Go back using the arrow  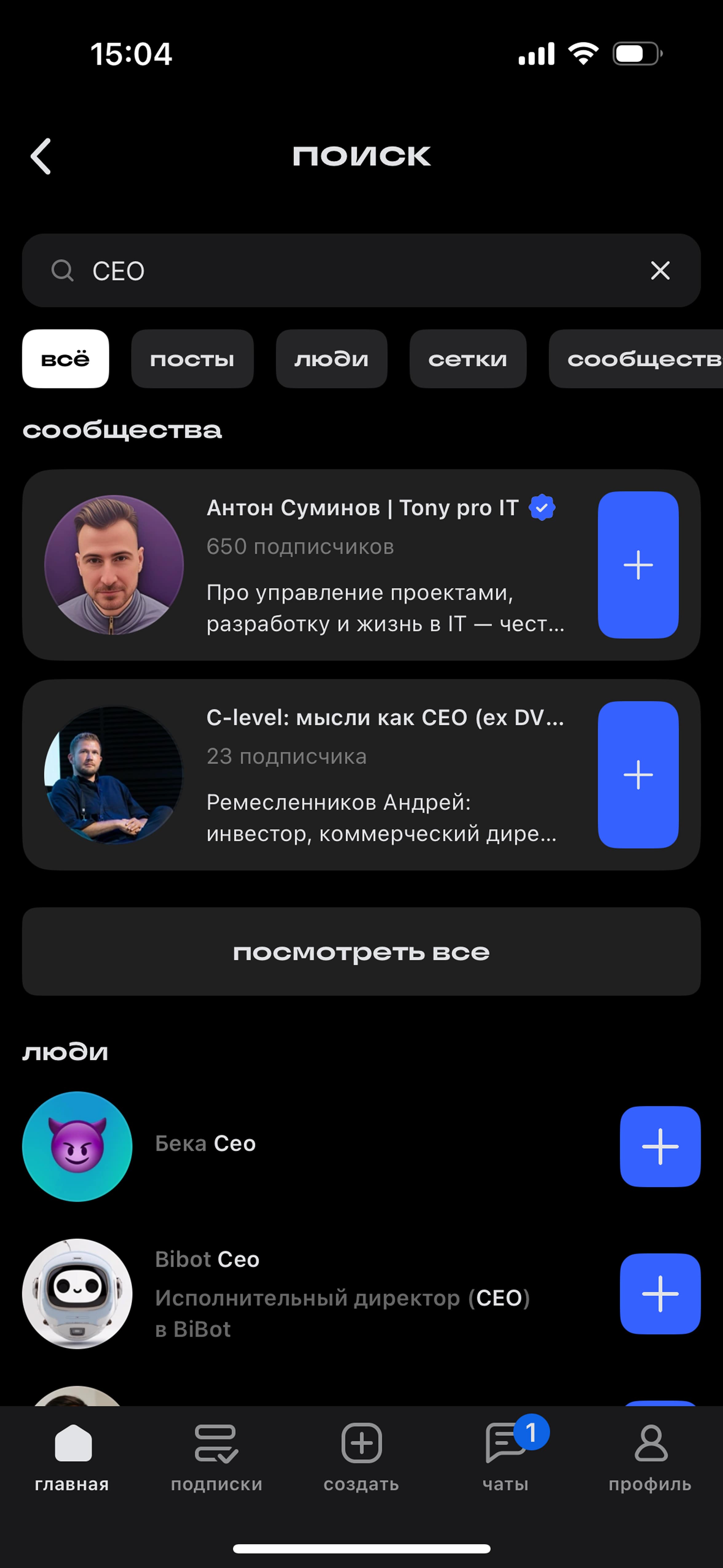pyautogui.click(x=41, y=157)
